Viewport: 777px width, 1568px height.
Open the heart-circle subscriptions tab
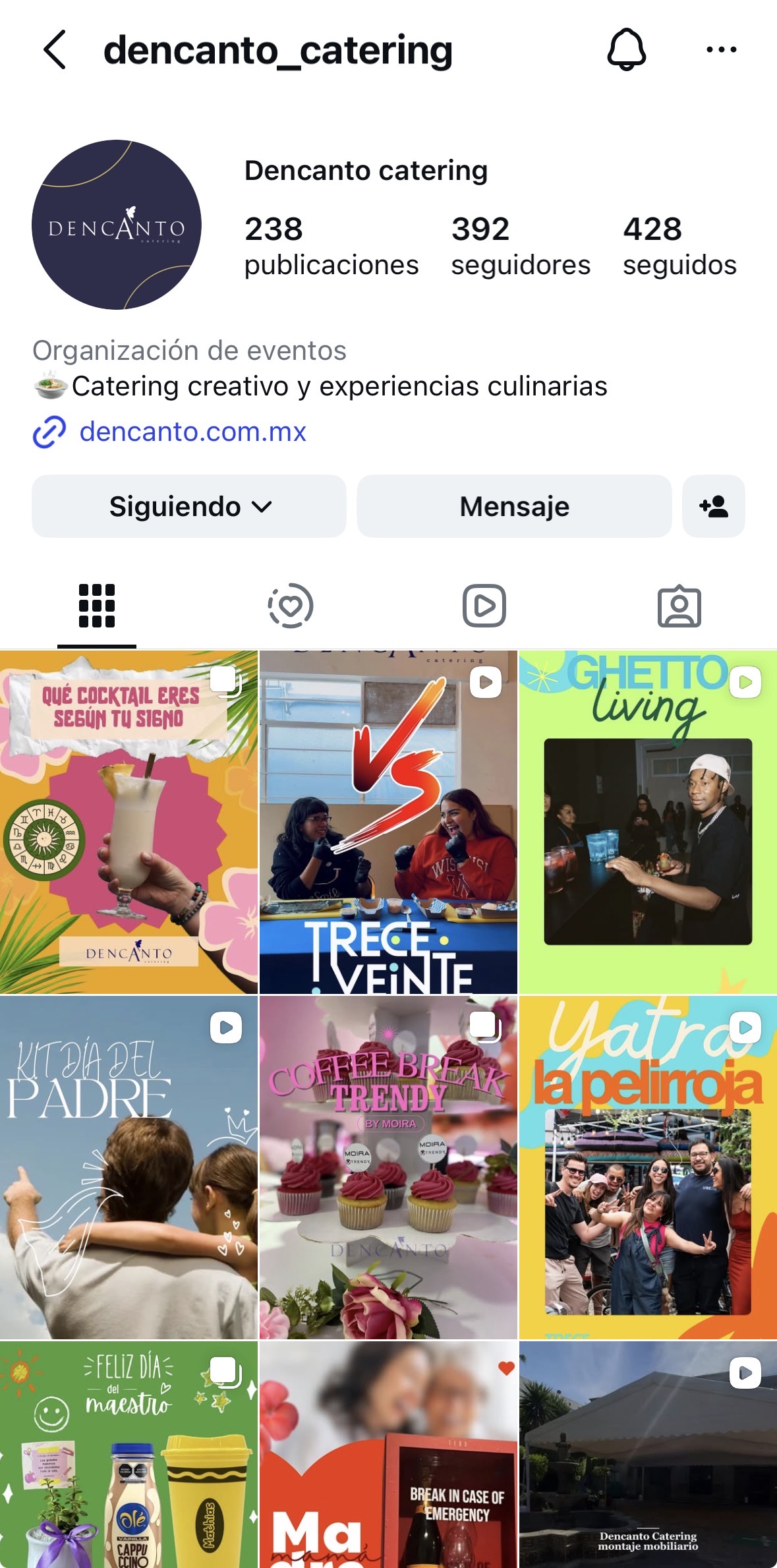click(x=291, y=606)
